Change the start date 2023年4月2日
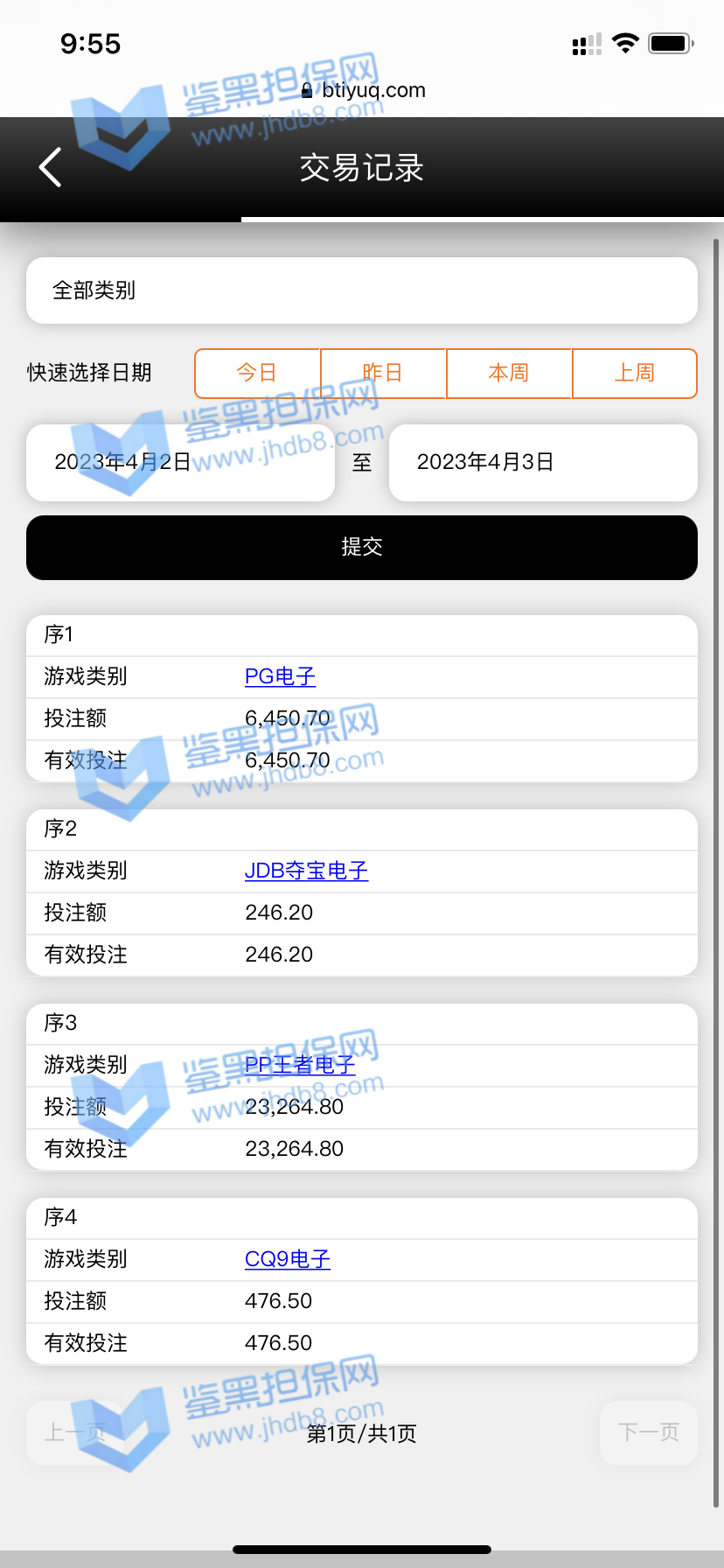The width and height of the screenshot is (724, 1568). (180, 463)
